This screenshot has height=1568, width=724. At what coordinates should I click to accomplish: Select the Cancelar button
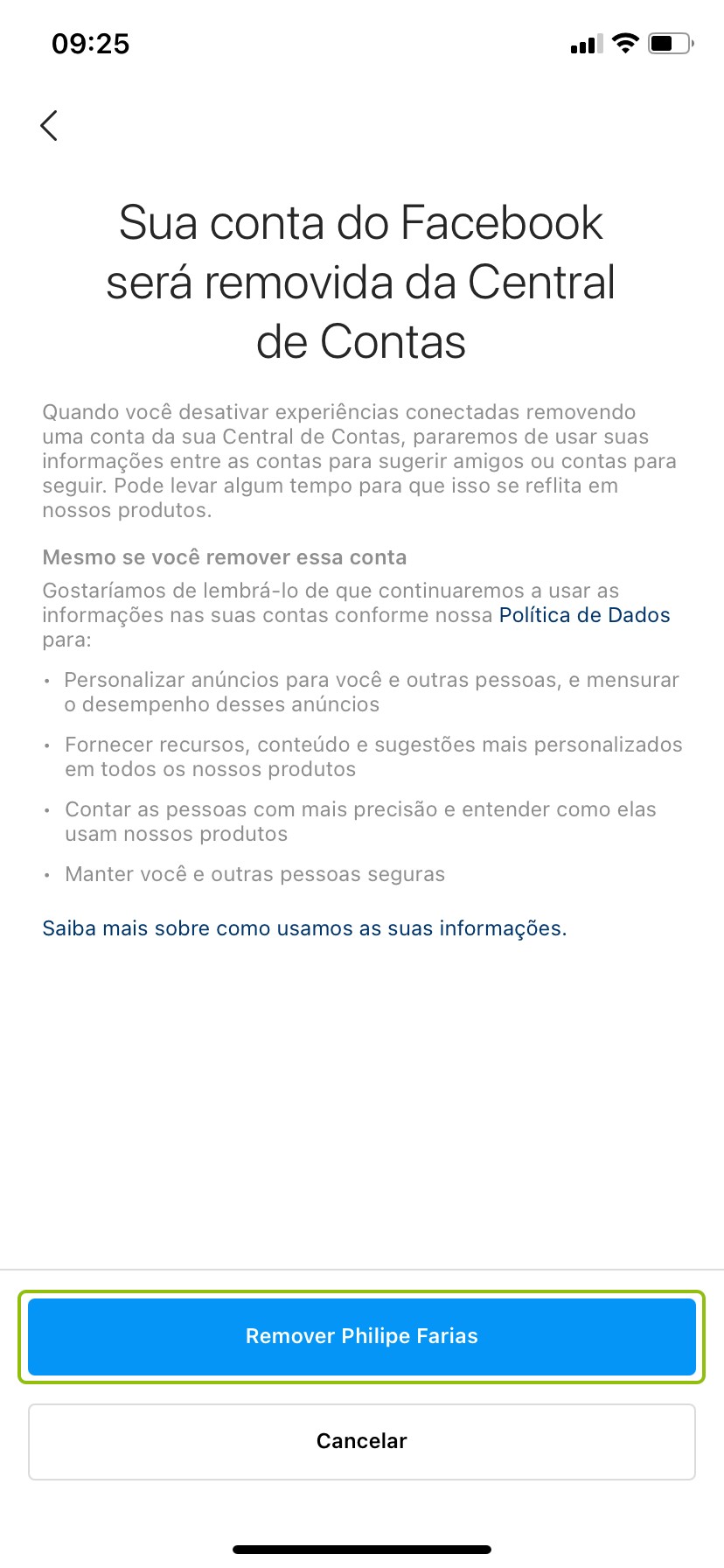(x=362, y=1441)
